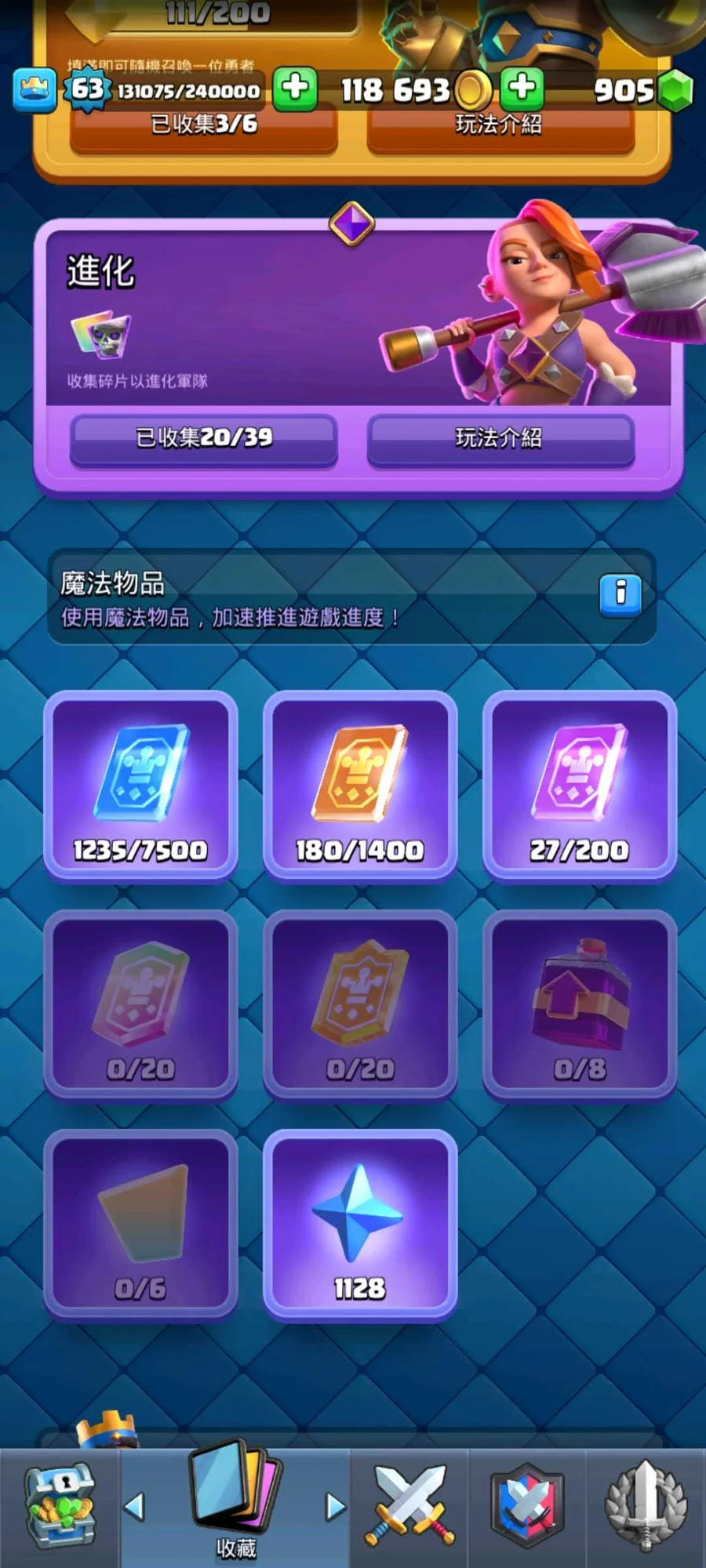Open the purple potion bottle item 0/8

(x=580, y=1005)
